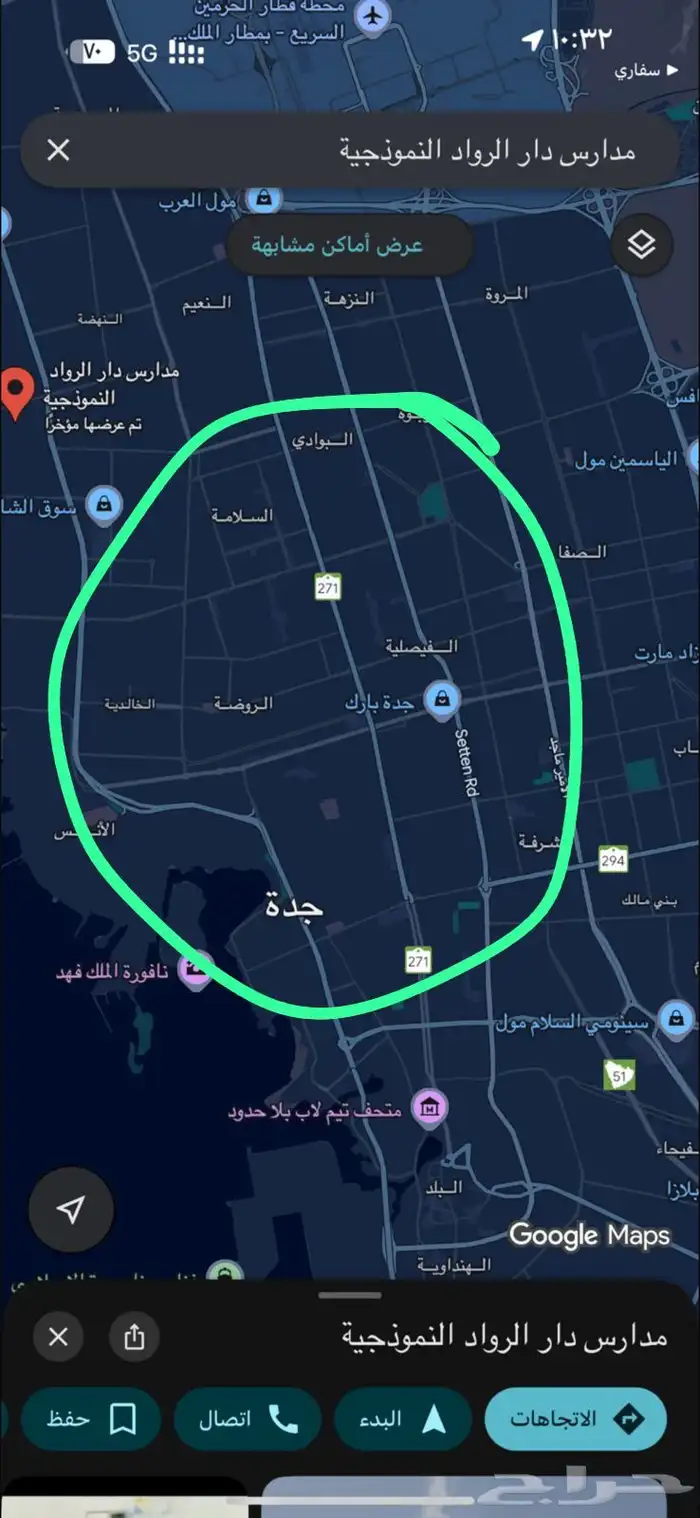
Task: Open the جدة بارك shopping pin
Action: (438, 701)
